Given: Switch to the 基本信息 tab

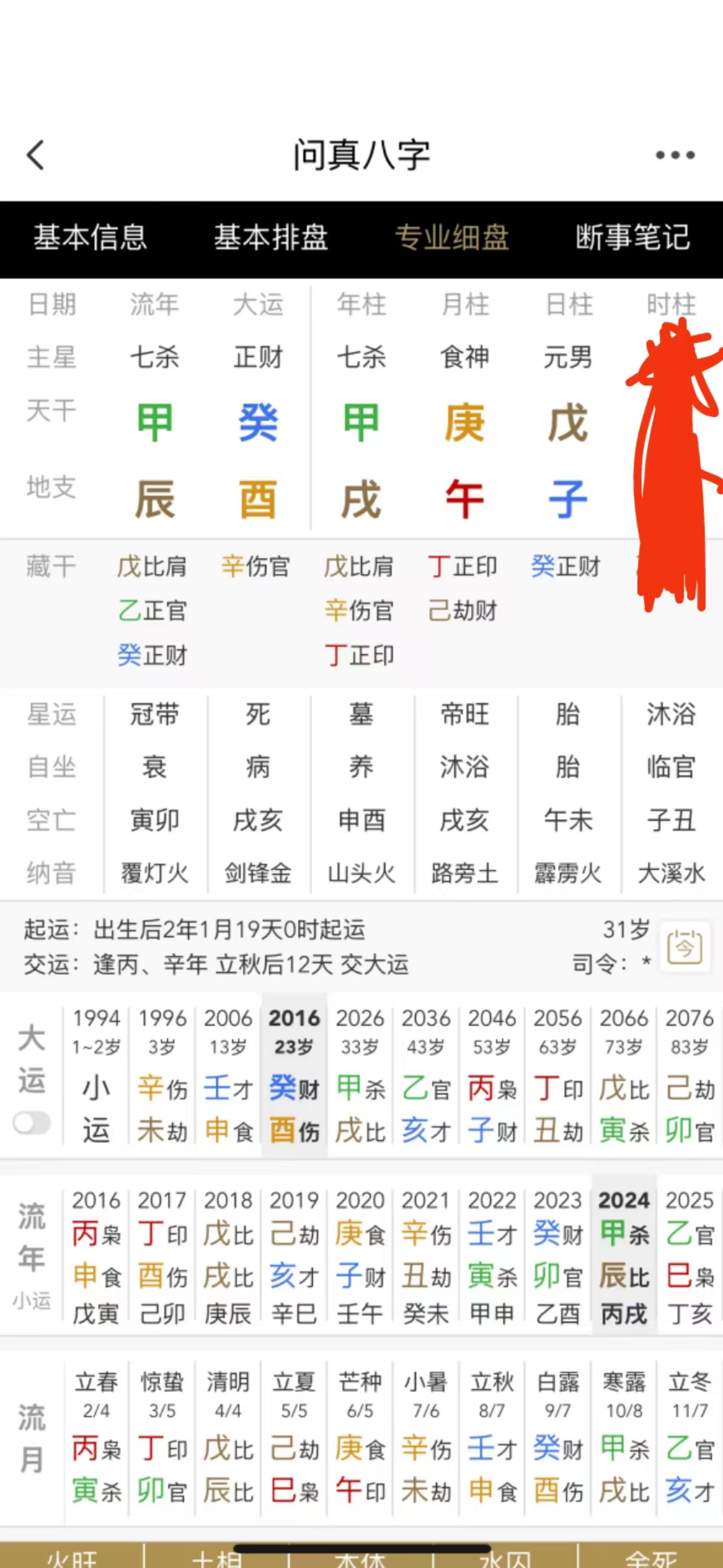Looking at the screenshot, I should (90, 238).
